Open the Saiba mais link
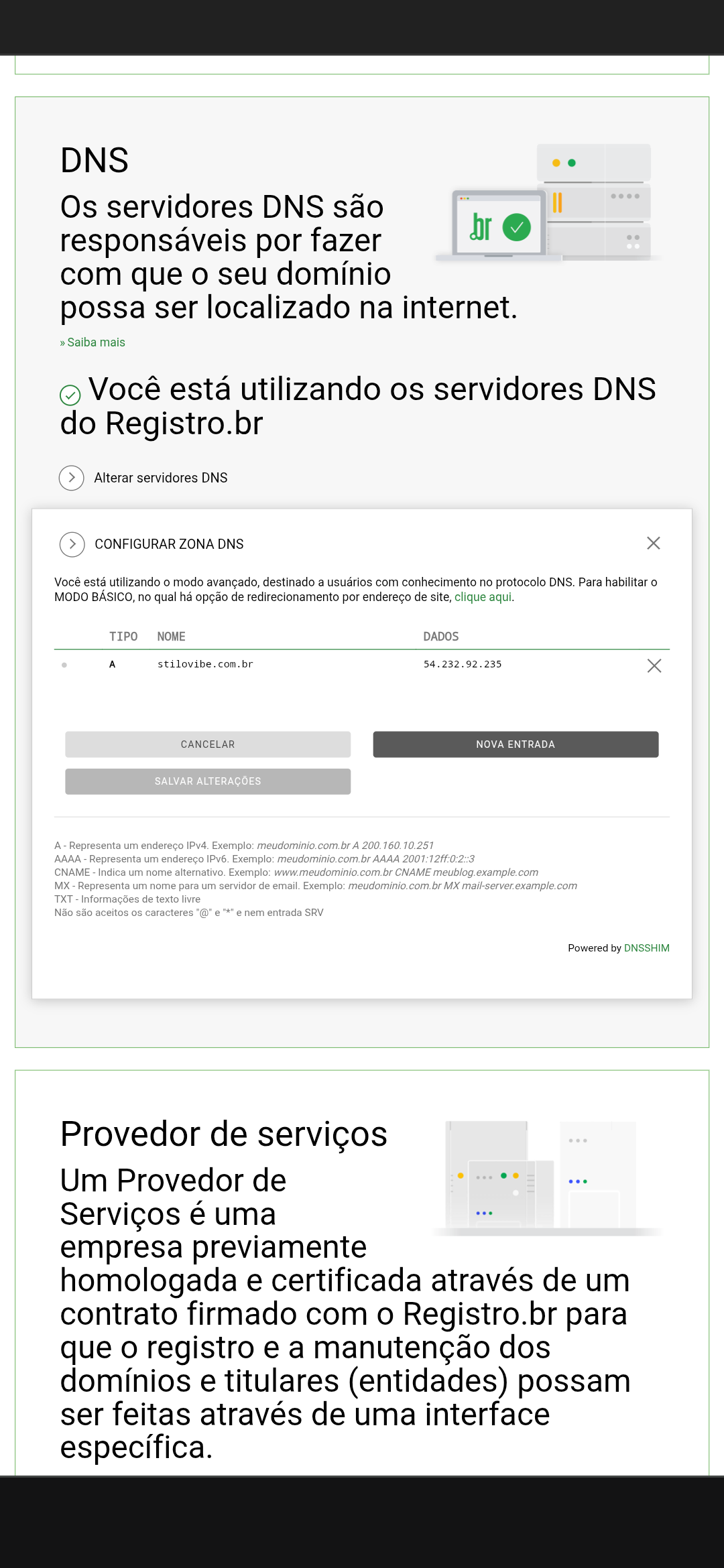The image size is (724, 1568). [x=95, y=342]
